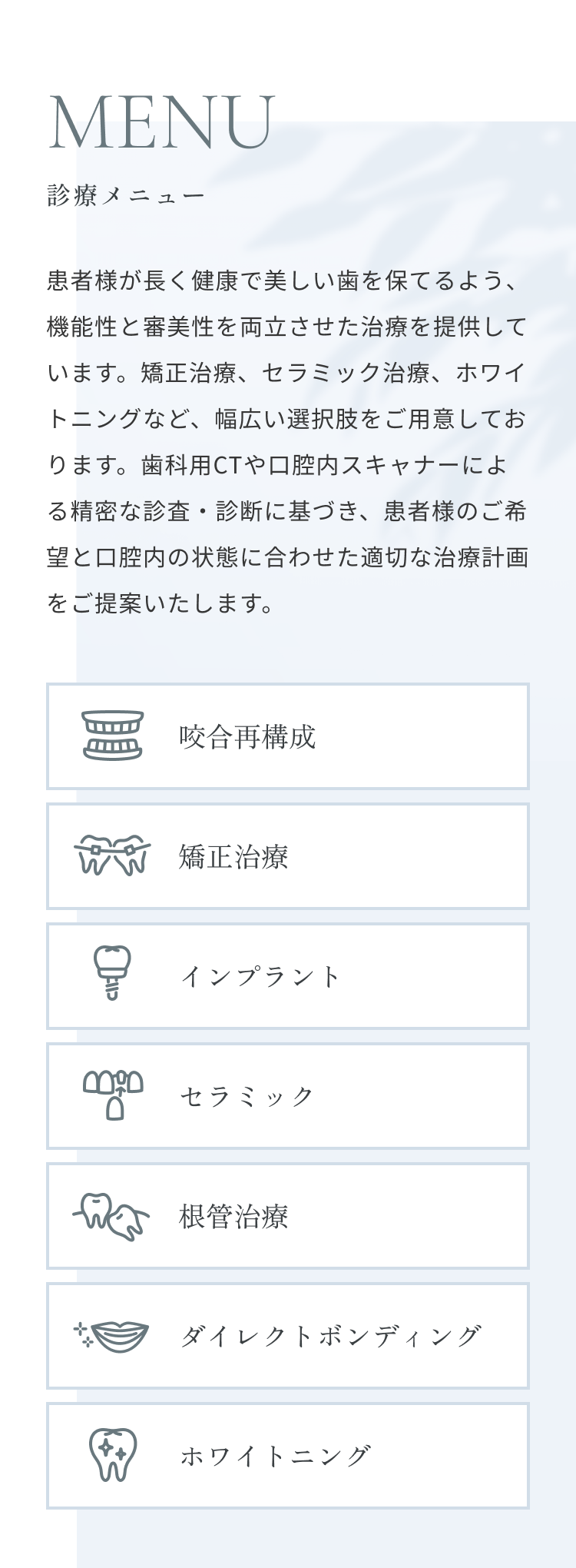Screen dimensions: 576x1568
Task: Open the インプラント treatment link
Action: pos(288,976)
